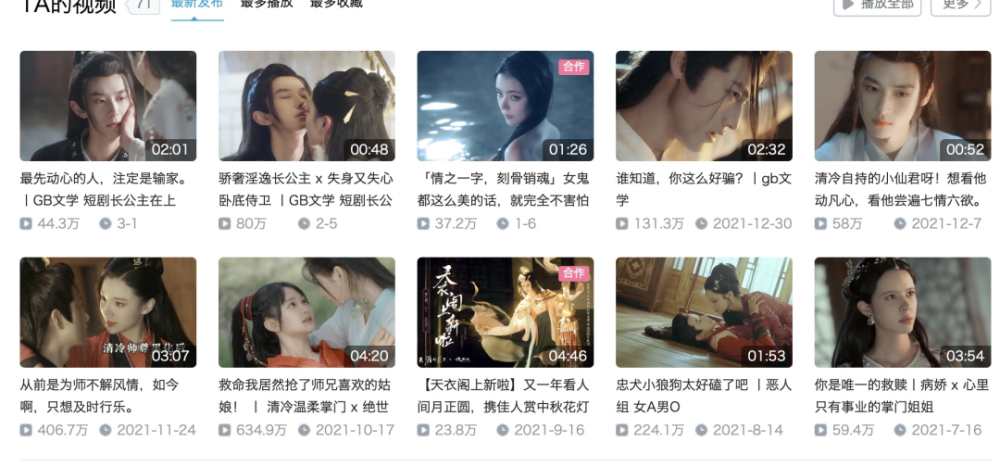This screenshot has width=1000, height=467.
Task: Open the 天衣阁上新啦 video
Action: [505, 313]
